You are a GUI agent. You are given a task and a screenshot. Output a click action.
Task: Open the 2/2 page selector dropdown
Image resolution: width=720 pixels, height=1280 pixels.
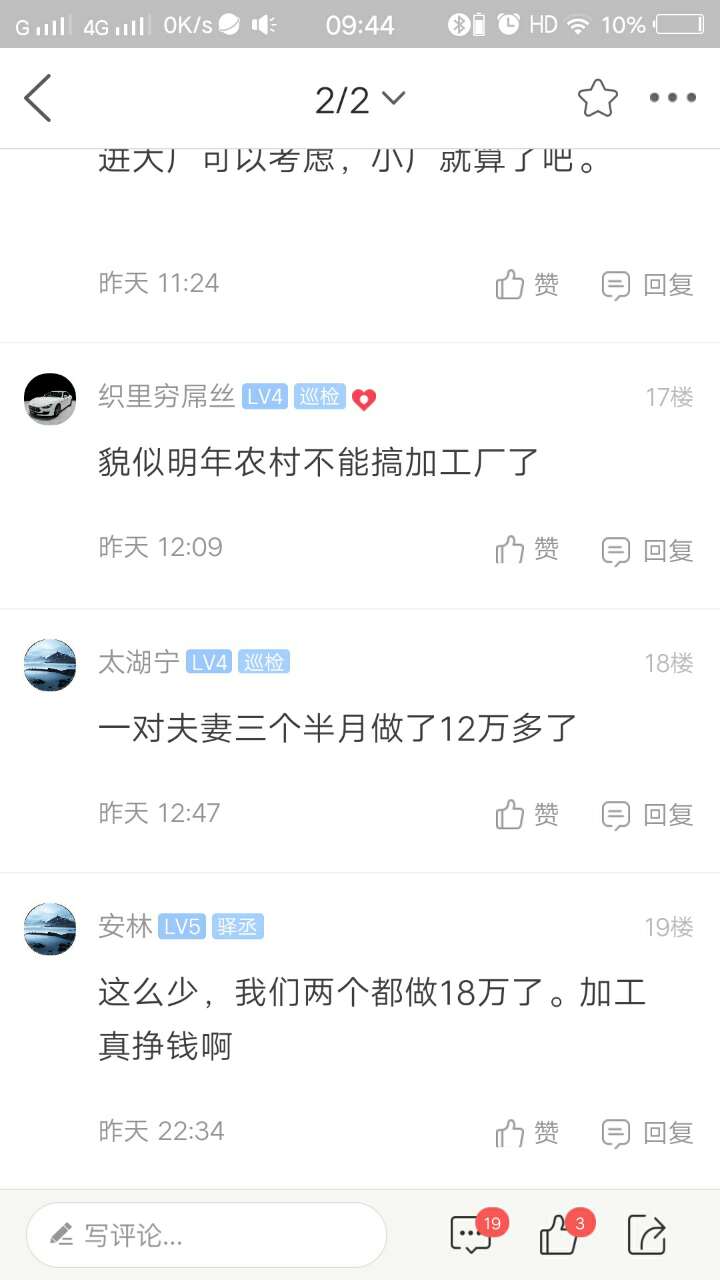click(x=359, y=98)
